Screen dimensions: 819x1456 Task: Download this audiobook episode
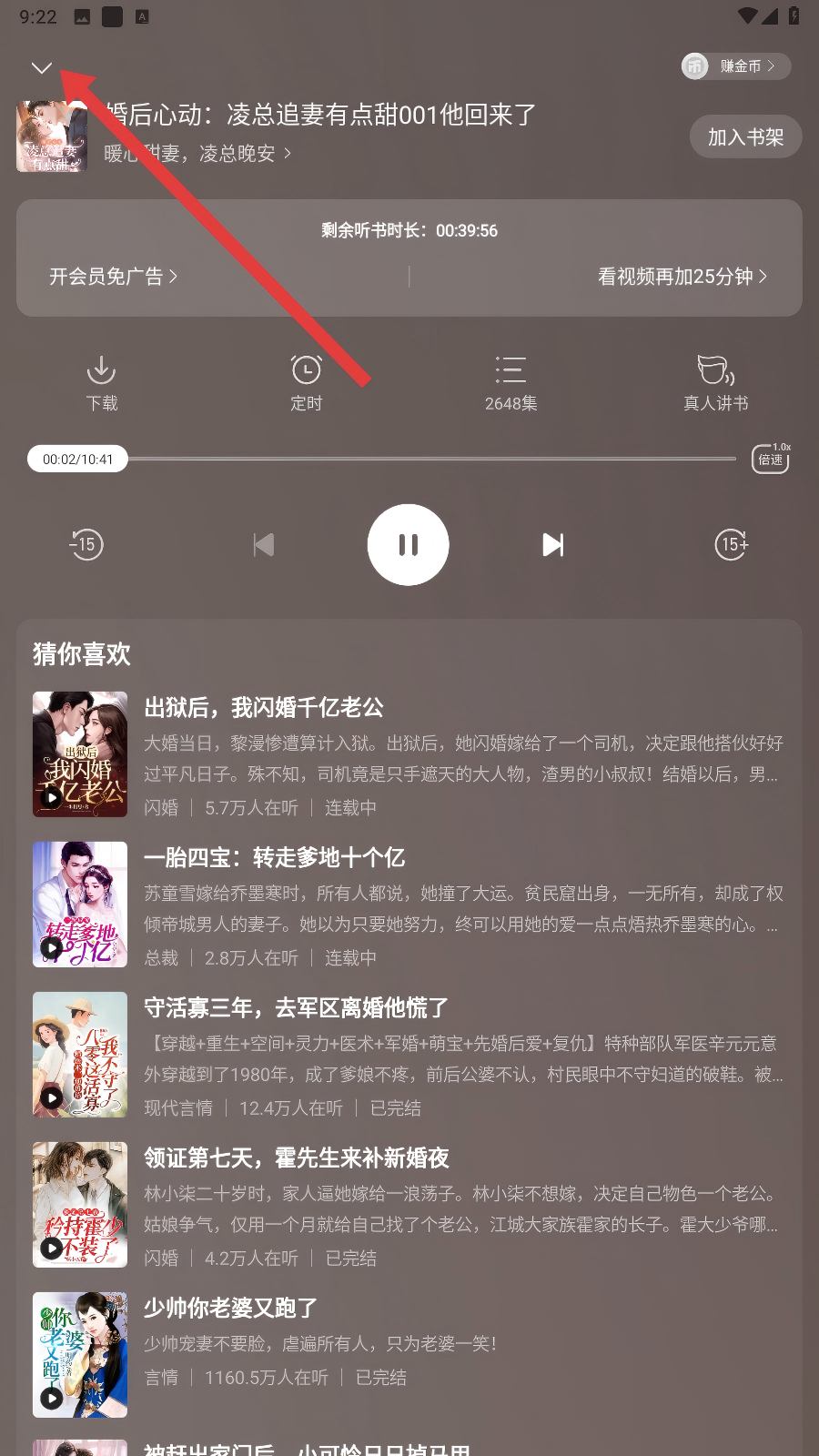point(101,382)
